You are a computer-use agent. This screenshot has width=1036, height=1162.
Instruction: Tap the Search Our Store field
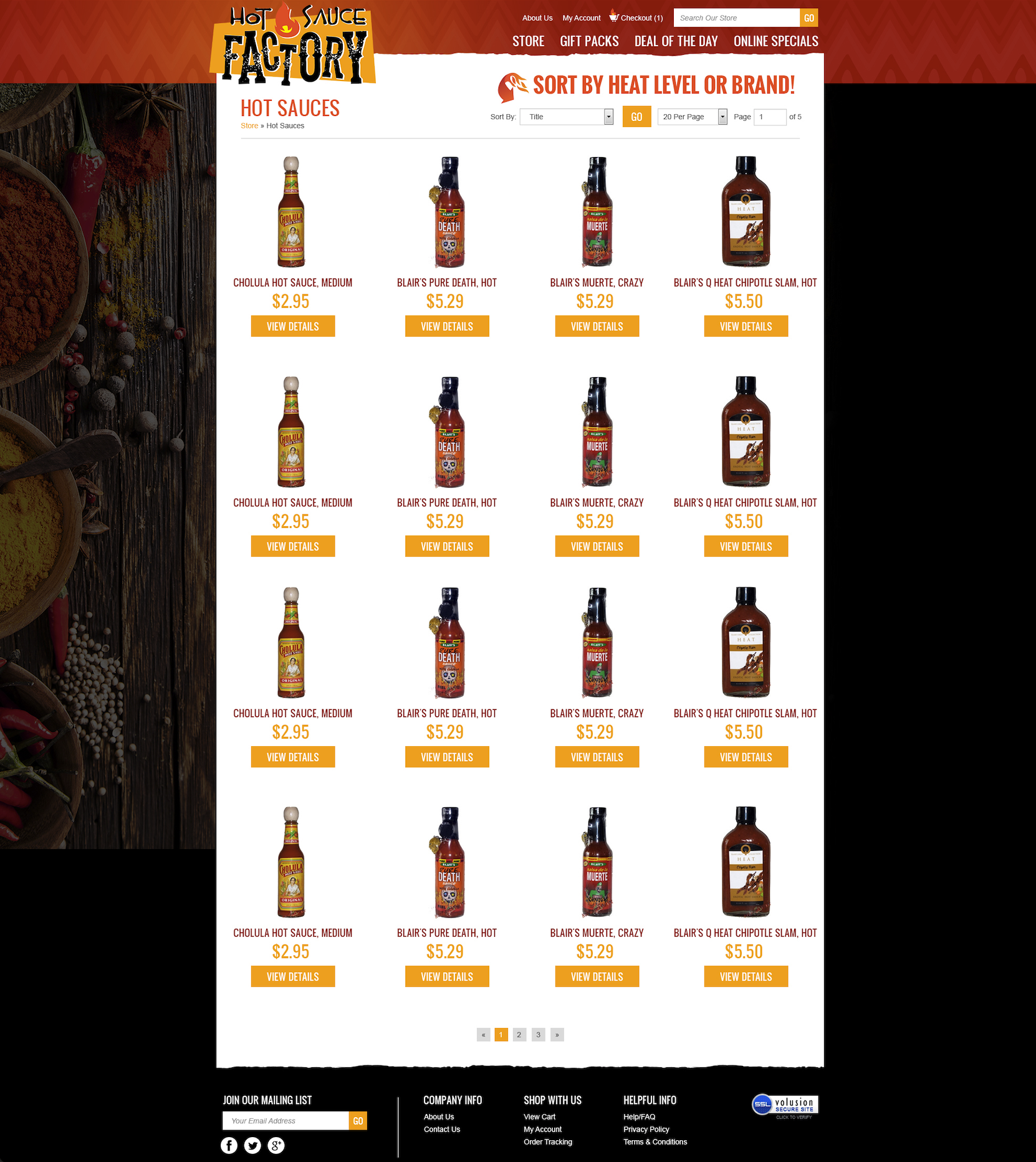736,18
